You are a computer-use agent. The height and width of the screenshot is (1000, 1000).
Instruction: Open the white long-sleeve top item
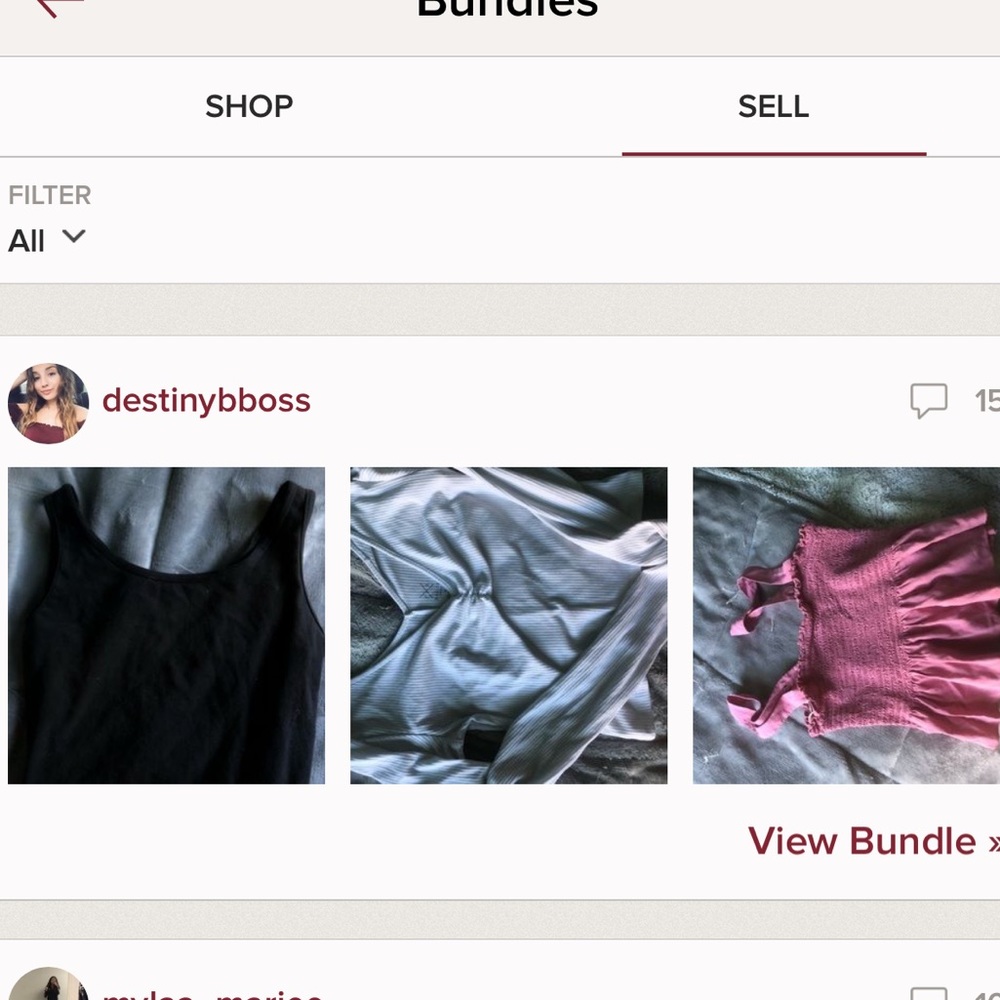click(x=508, y=625)
